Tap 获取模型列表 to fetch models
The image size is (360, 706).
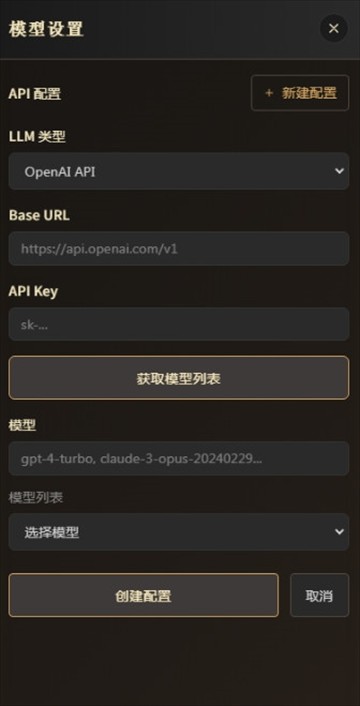tap(179, 378)
